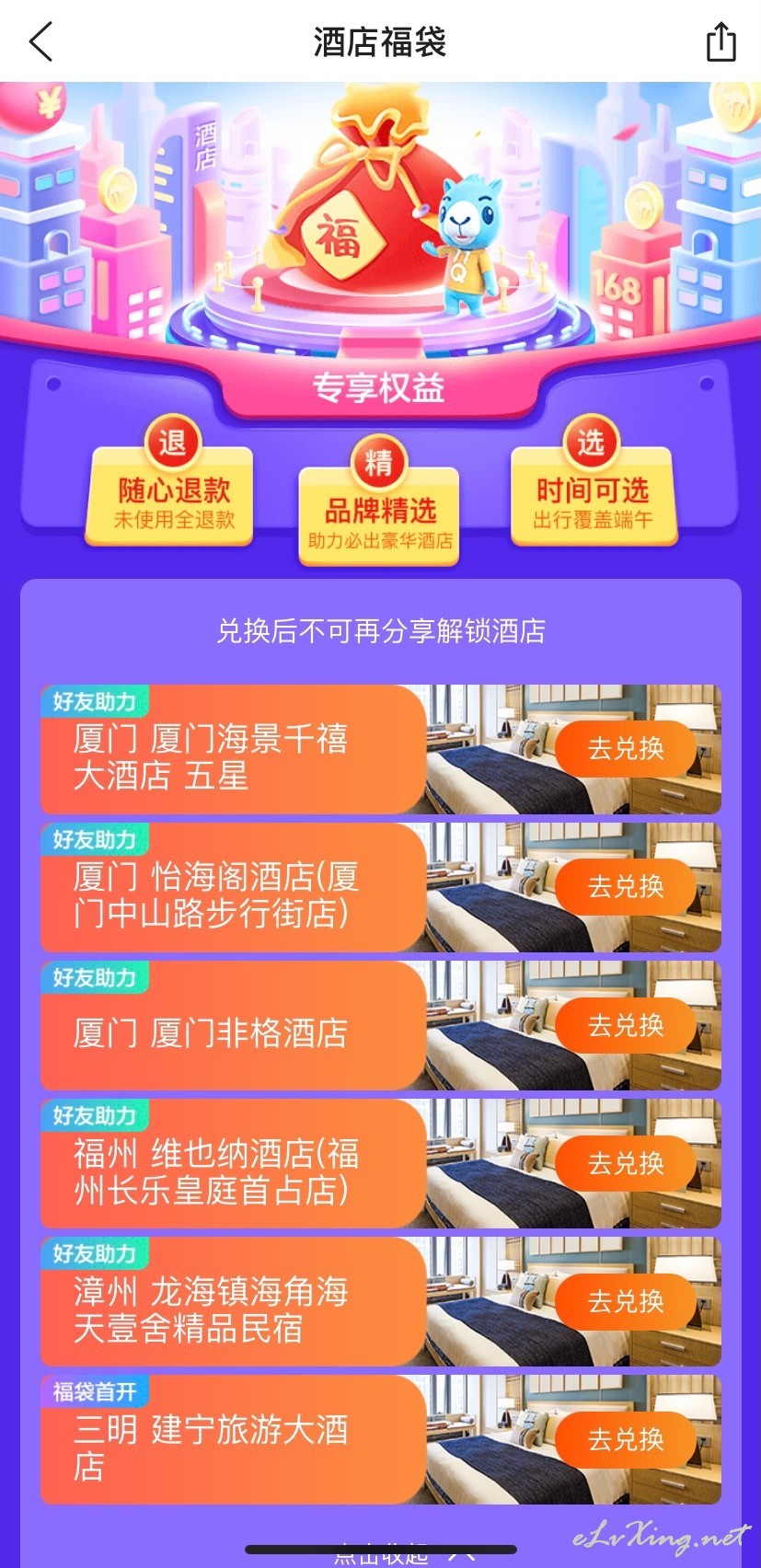Redeem 维也纳酒店 福州长乐 with 去兑换
This screenshot has width=761, height=1568.
pos(626,1163)
